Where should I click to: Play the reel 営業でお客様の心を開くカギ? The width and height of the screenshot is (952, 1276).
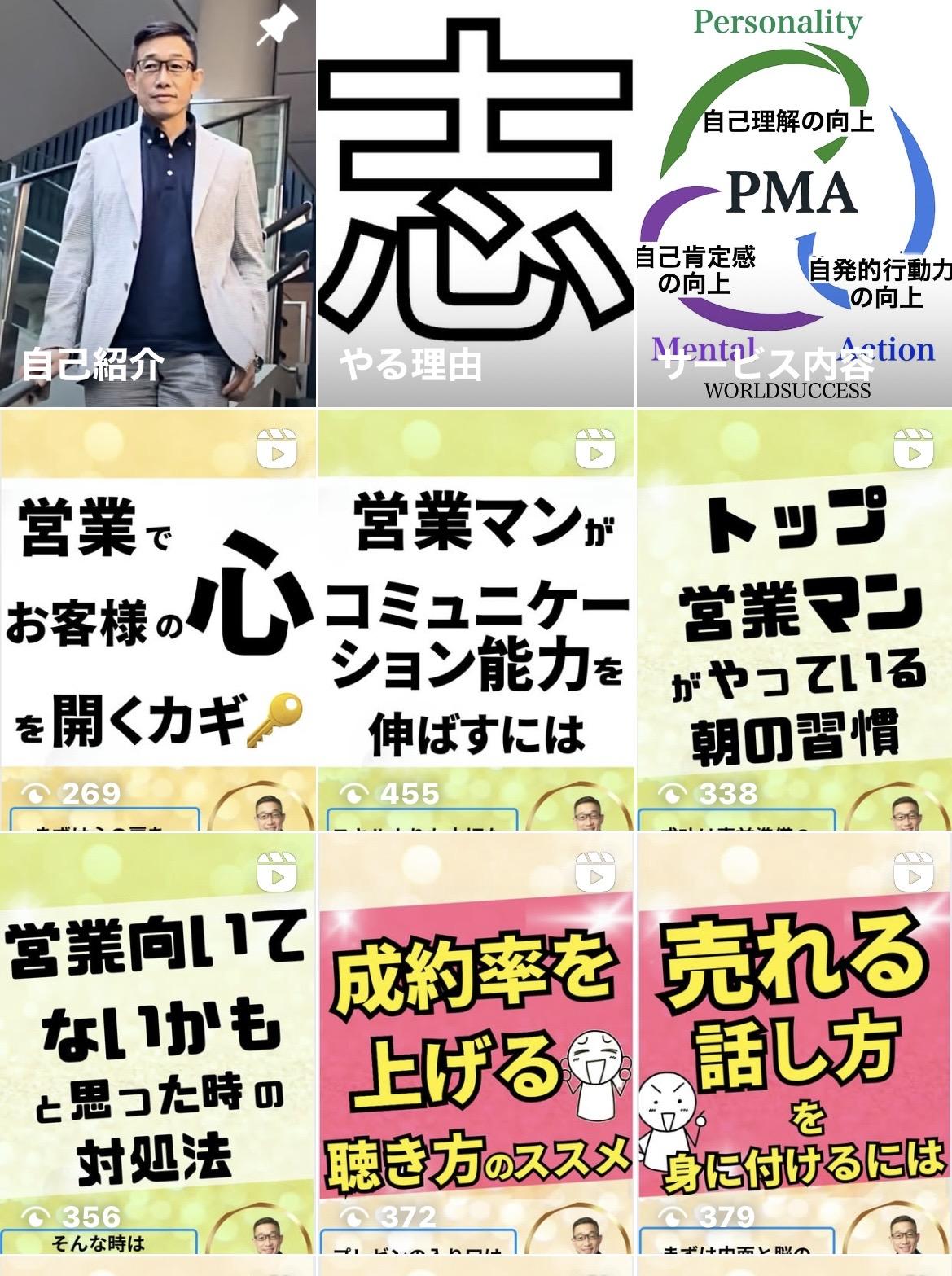pyautogui.click(x=157, y=619)
